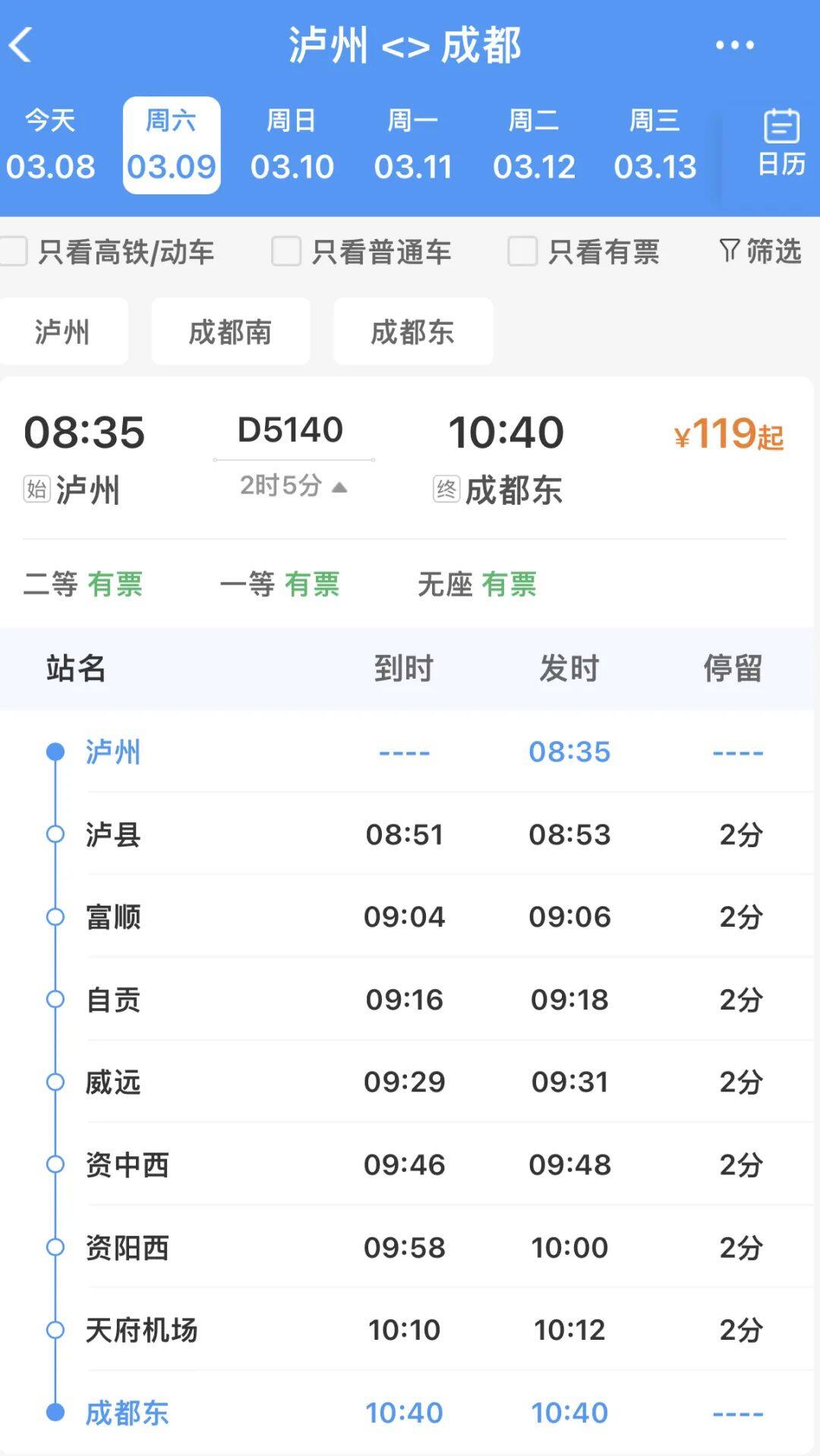Check the 只看普通车 option
The width and height of the screenshot is (820, 1456).
point(287,252)
